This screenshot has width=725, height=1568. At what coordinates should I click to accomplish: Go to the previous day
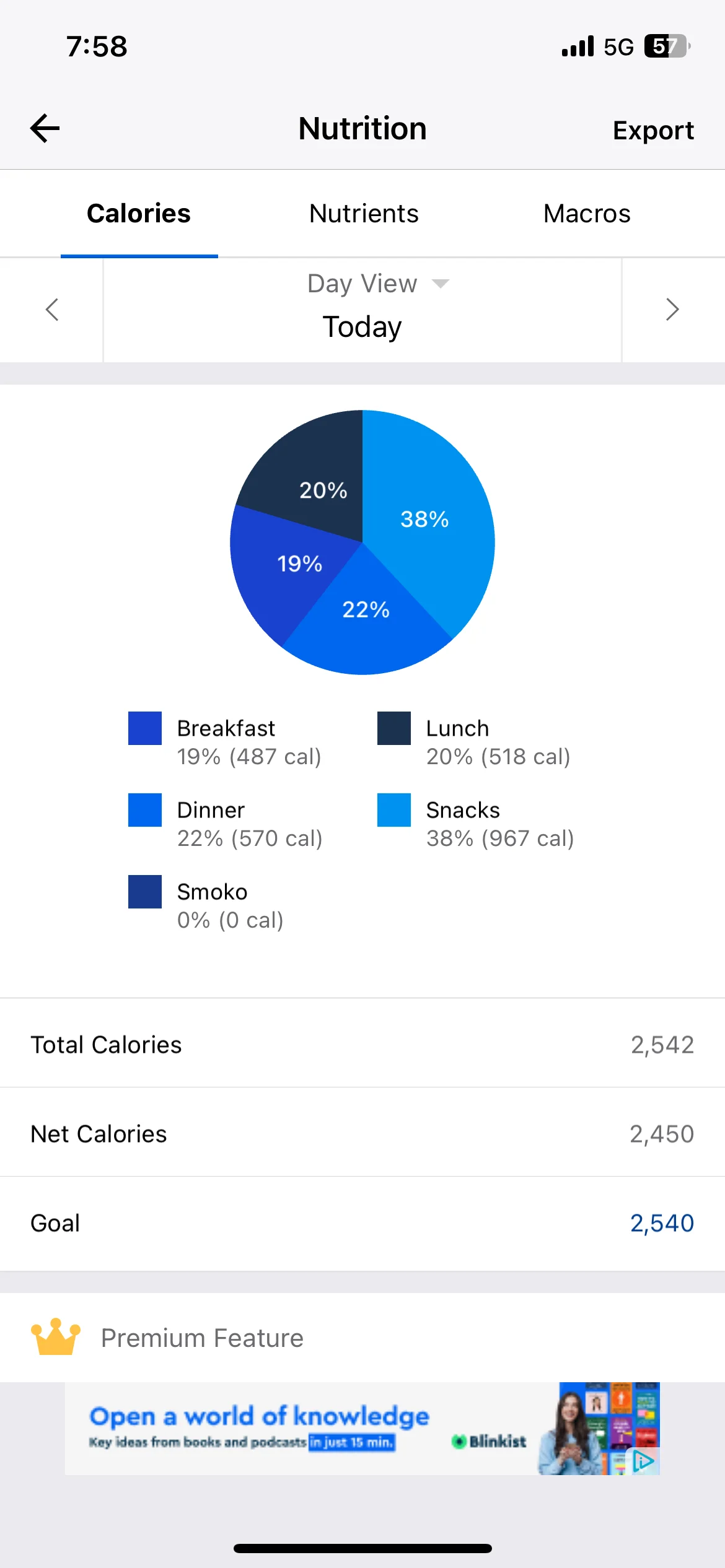click(52, 310)
